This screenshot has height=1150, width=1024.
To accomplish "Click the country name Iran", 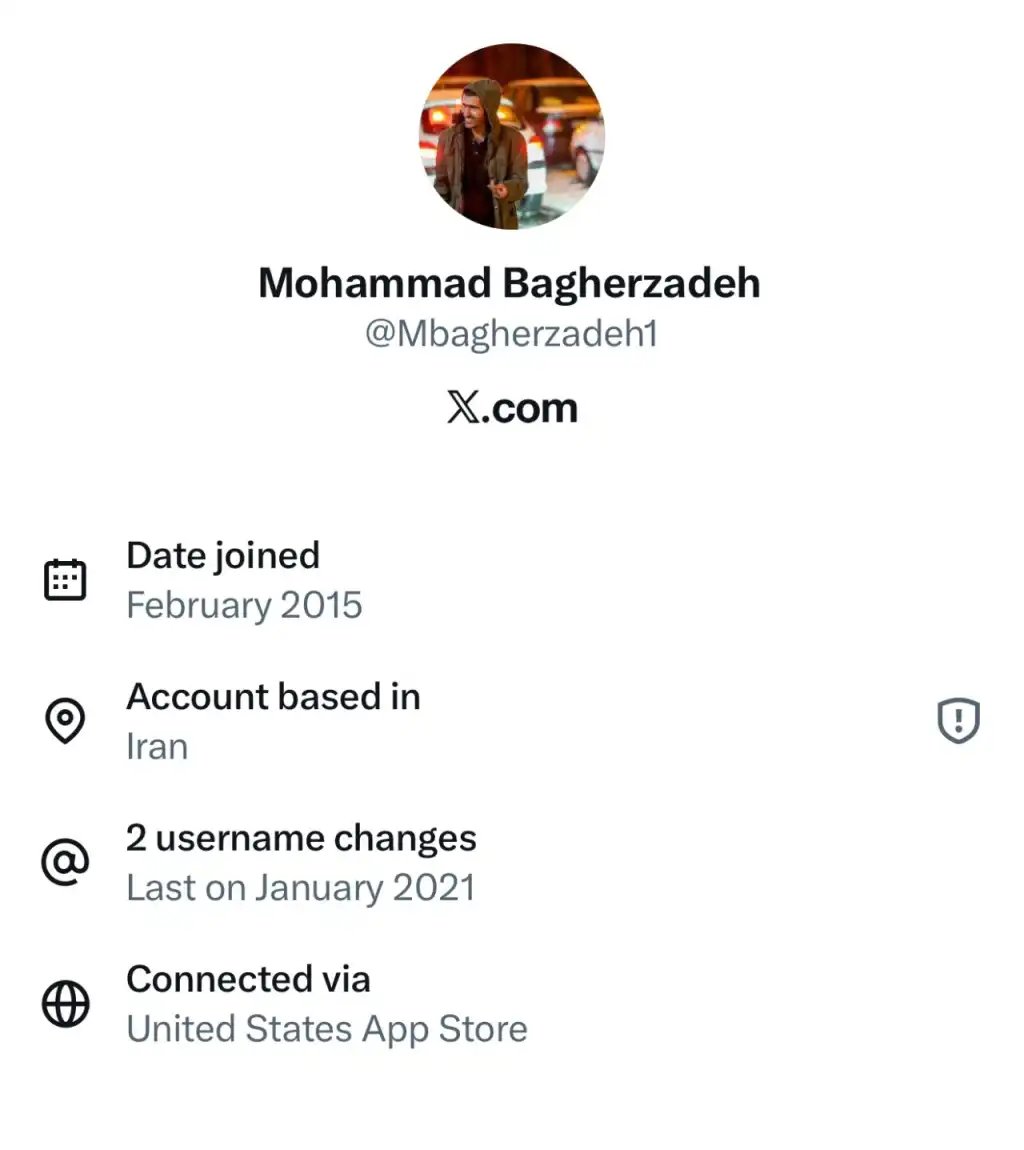I will (157, 745).
